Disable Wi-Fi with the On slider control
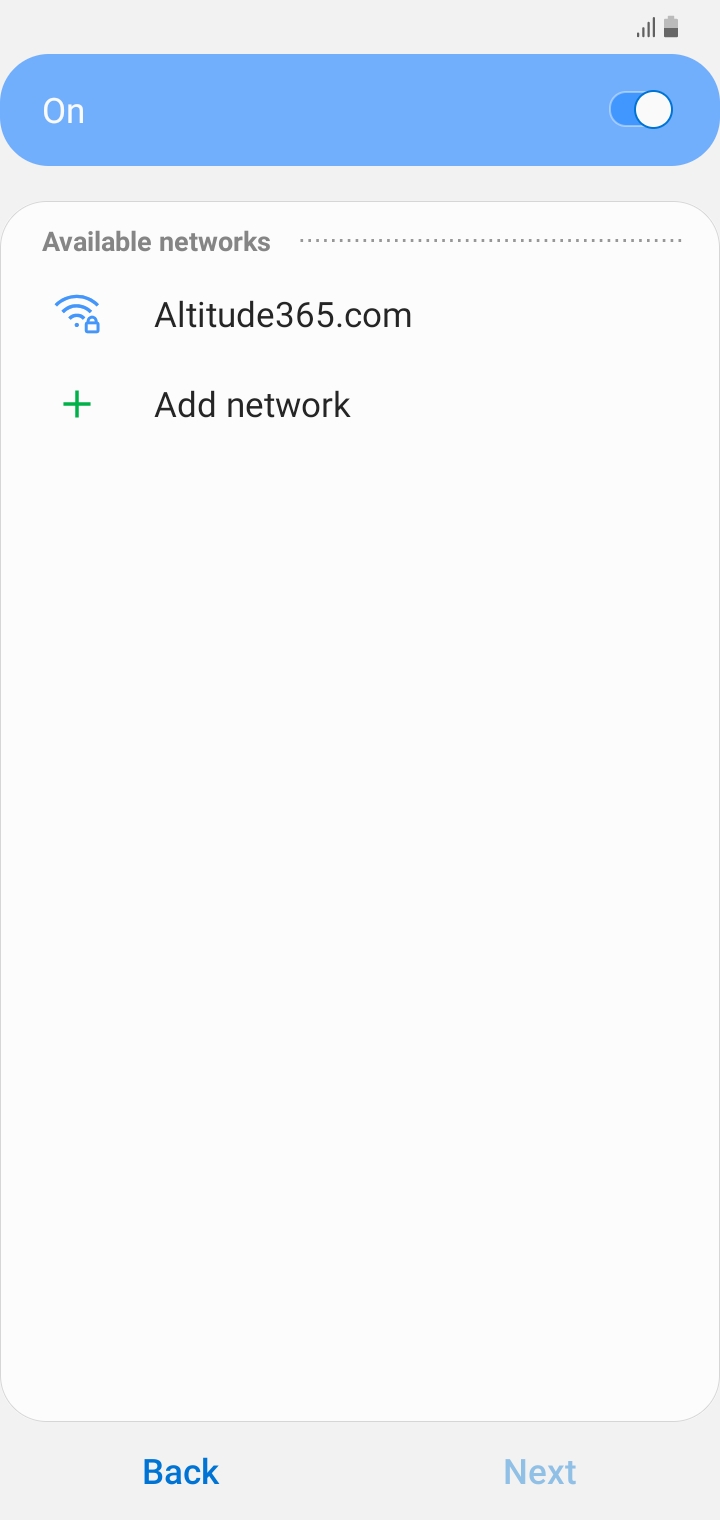720x1520 pixels. (640, 110)
